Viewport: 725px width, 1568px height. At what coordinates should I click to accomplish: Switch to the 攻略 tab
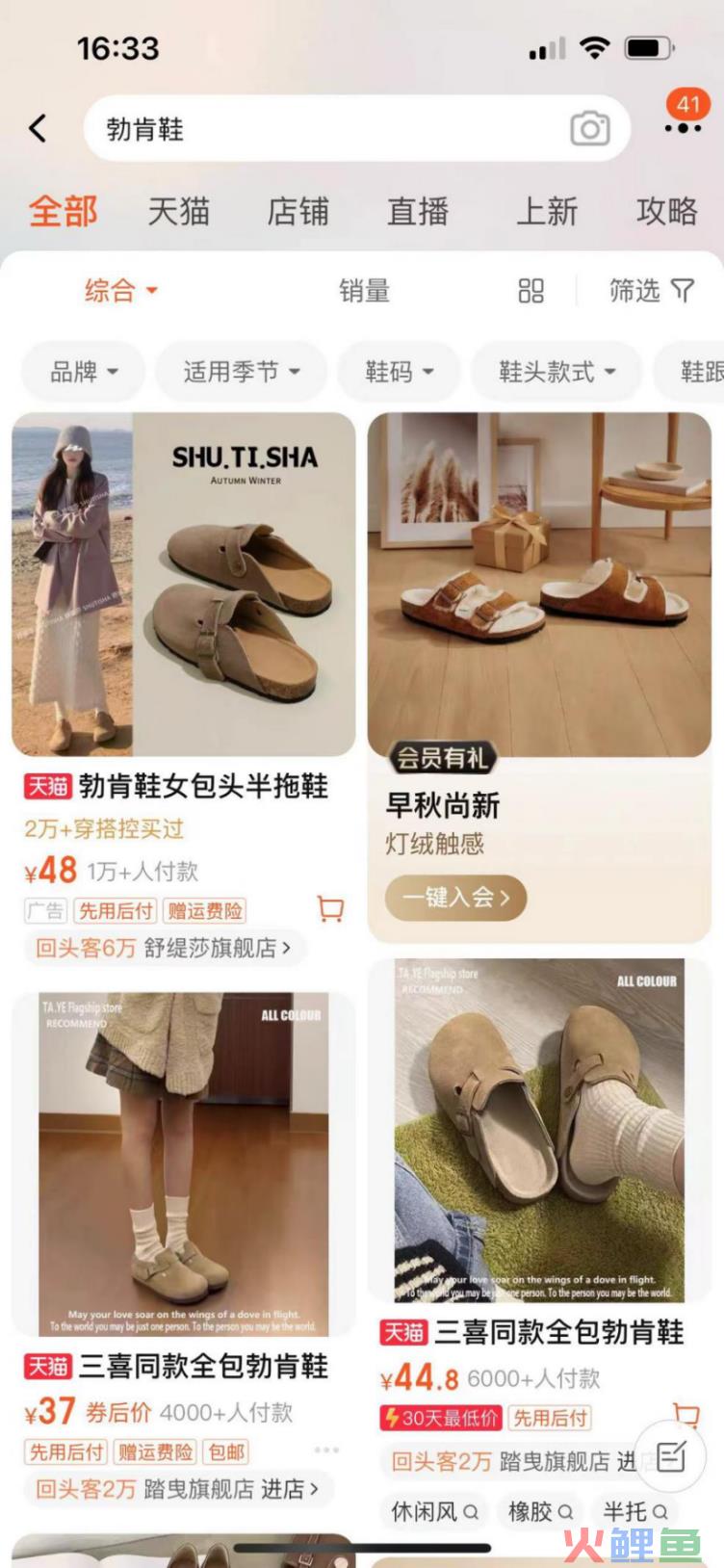coord(666,211)
